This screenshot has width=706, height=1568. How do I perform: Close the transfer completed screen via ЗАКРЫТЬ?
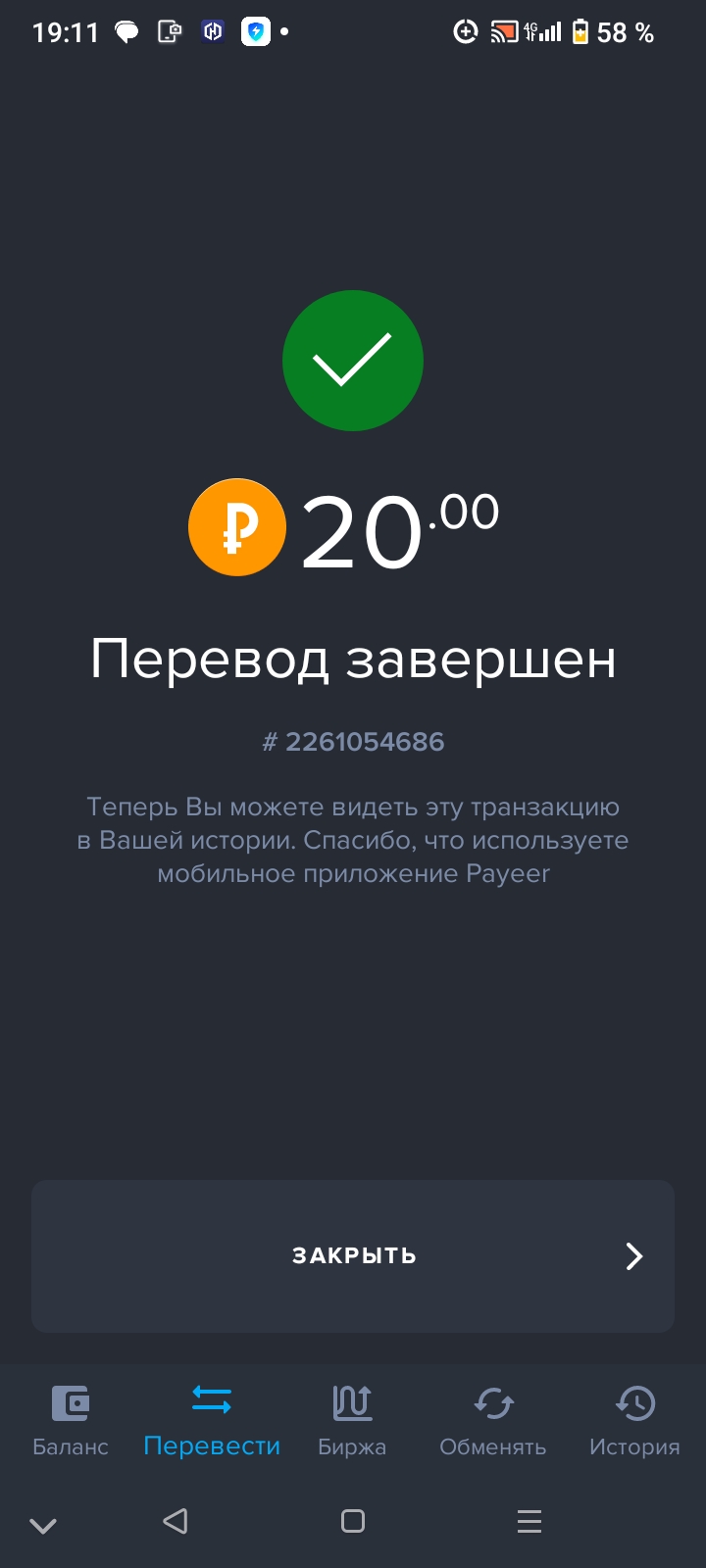click(x=353, y=1255)
